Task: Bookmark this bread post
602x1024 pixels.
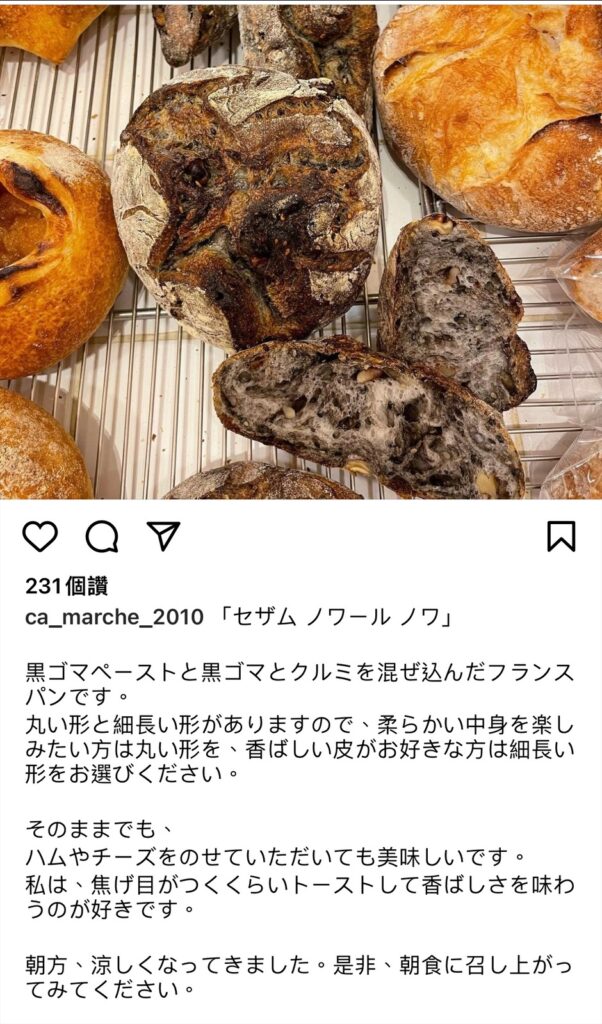Action: [561, 536]
